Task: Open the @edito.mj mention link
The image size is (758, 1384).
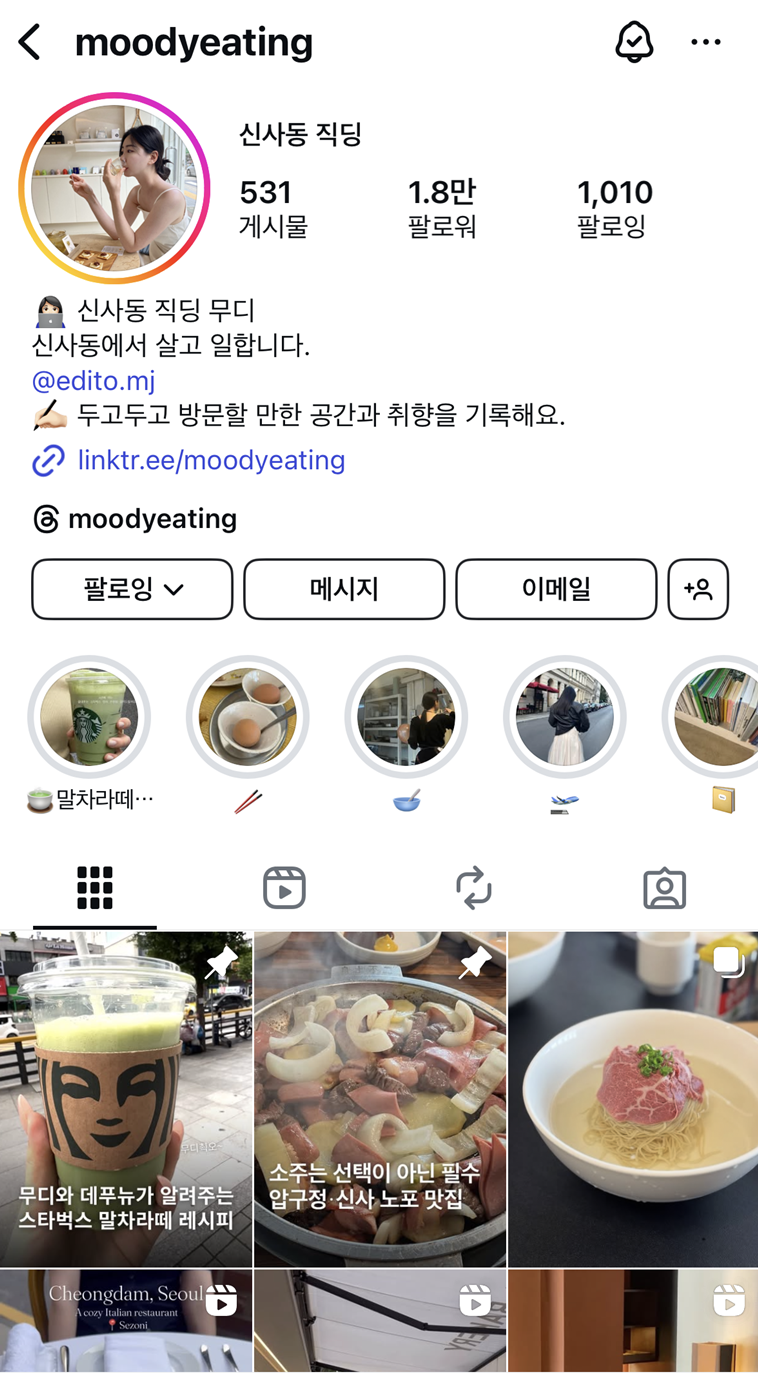Action: coord(93,381)
